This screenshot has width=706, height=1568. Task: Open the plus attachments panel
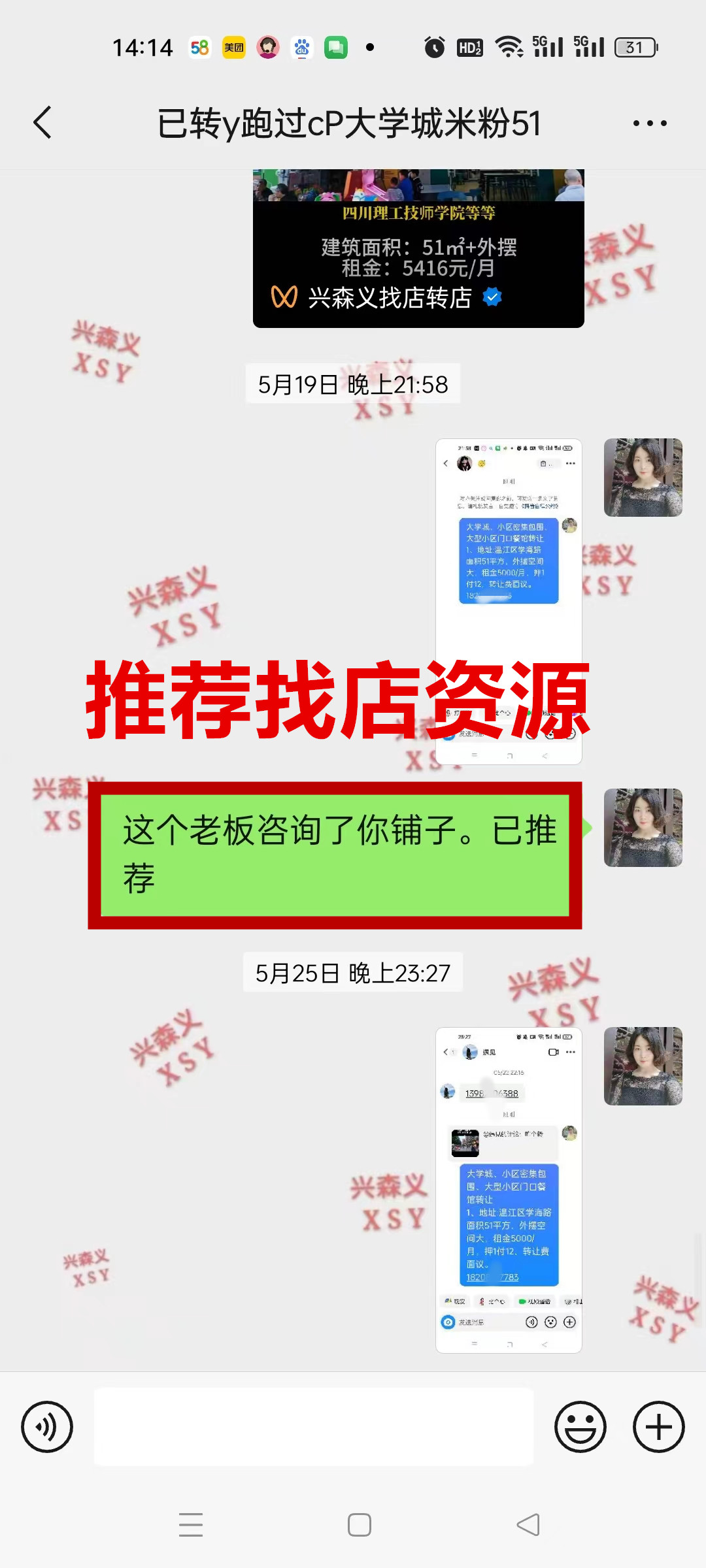click(x=658, y=1427)
